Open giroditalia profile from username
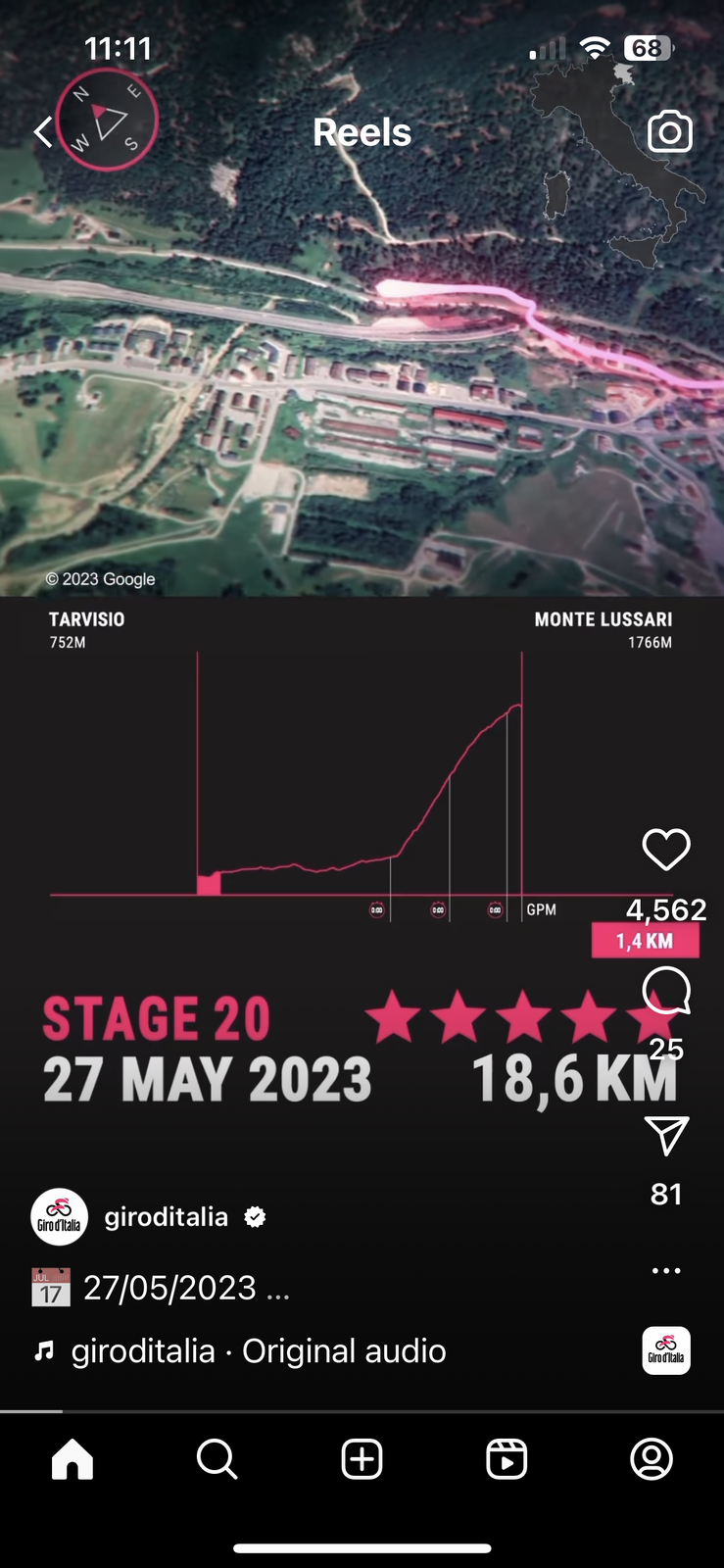 [166, 1217]
